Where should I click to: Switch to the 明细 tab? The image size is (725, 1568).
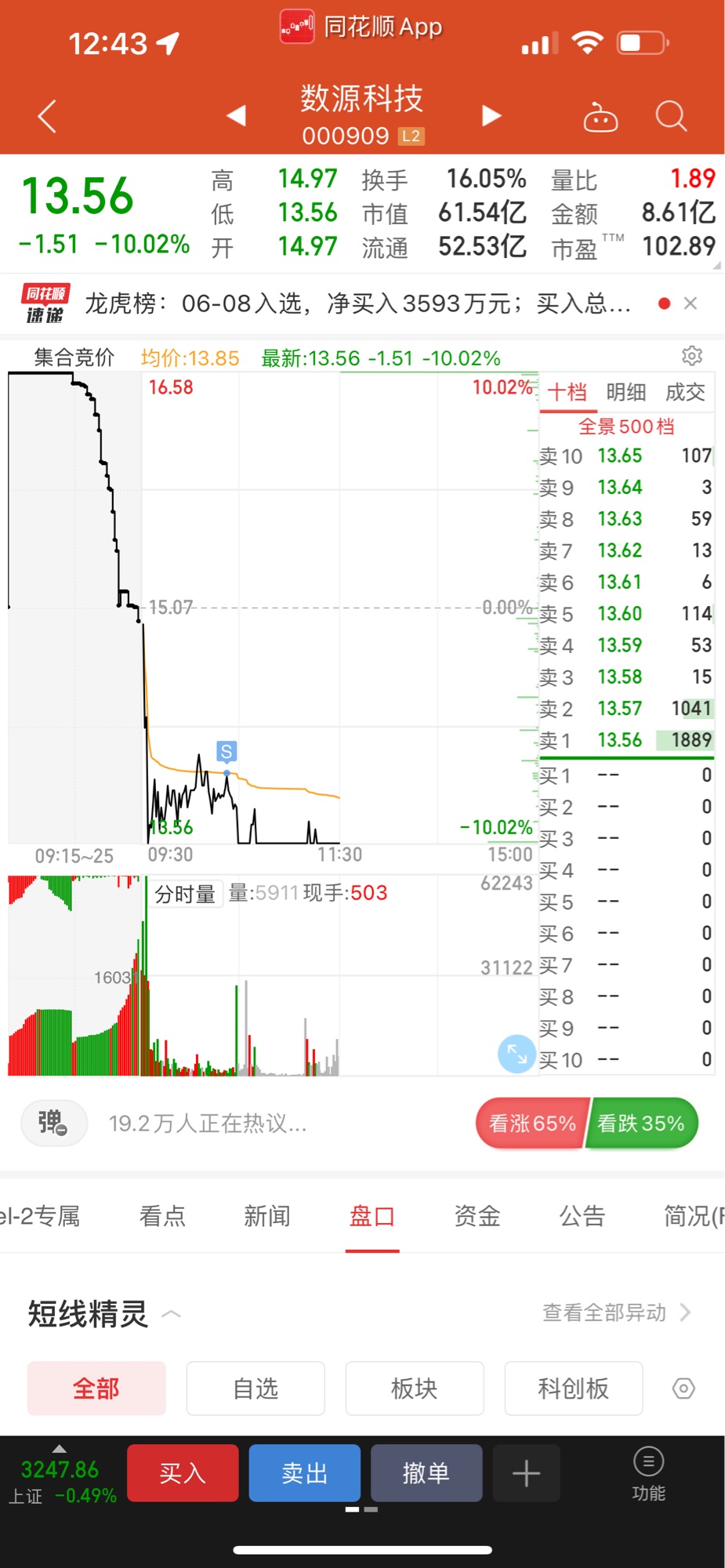(626, 392)
